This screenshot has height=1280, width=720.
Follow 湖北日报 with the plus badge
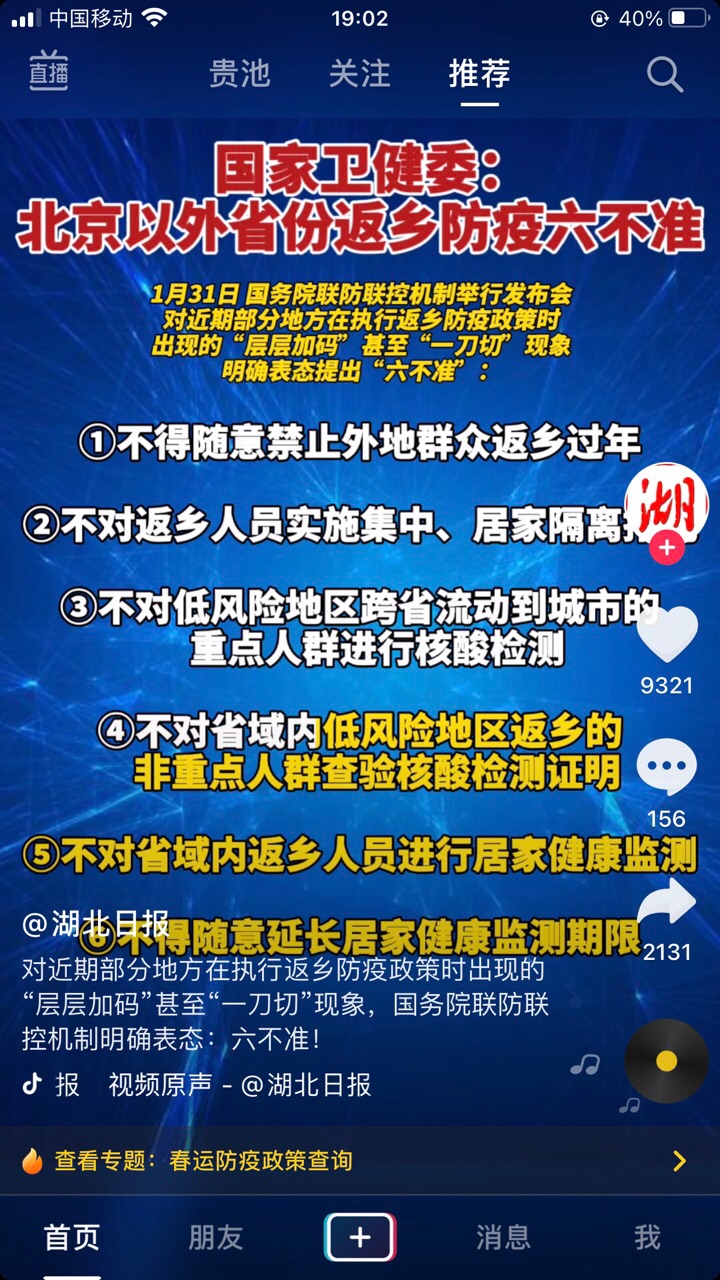[666, 548]
